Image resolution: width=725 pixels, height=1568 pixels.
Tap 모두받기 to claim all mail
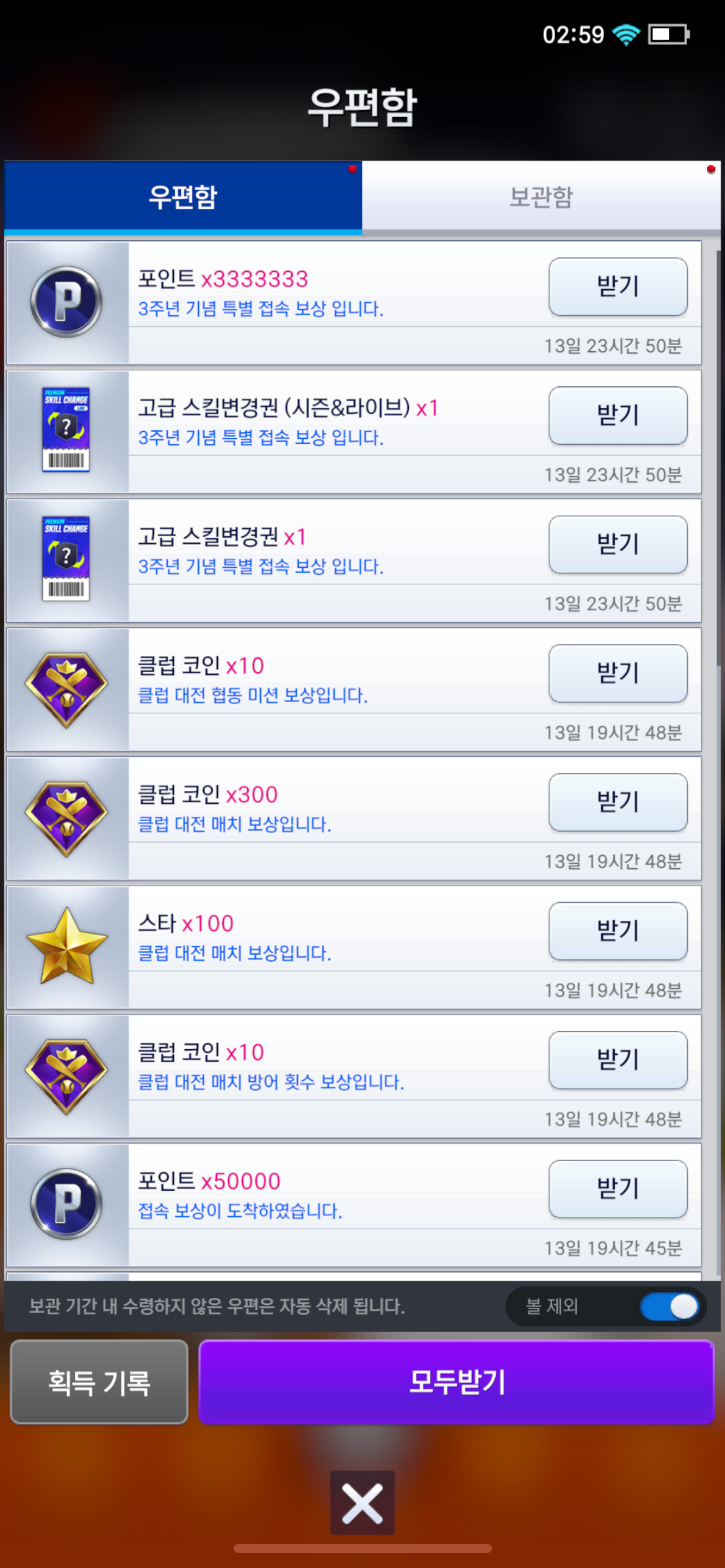pos(457,1382)
